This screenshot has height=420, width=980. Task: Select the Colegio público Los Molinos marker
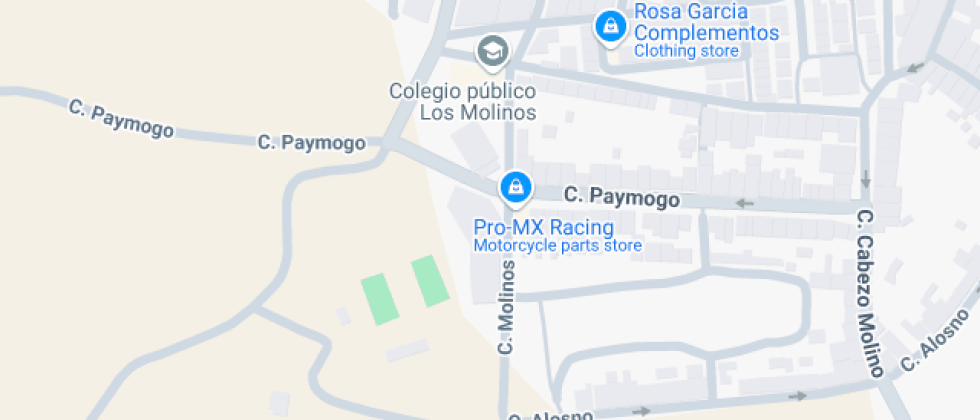click(x=491, y=51)
